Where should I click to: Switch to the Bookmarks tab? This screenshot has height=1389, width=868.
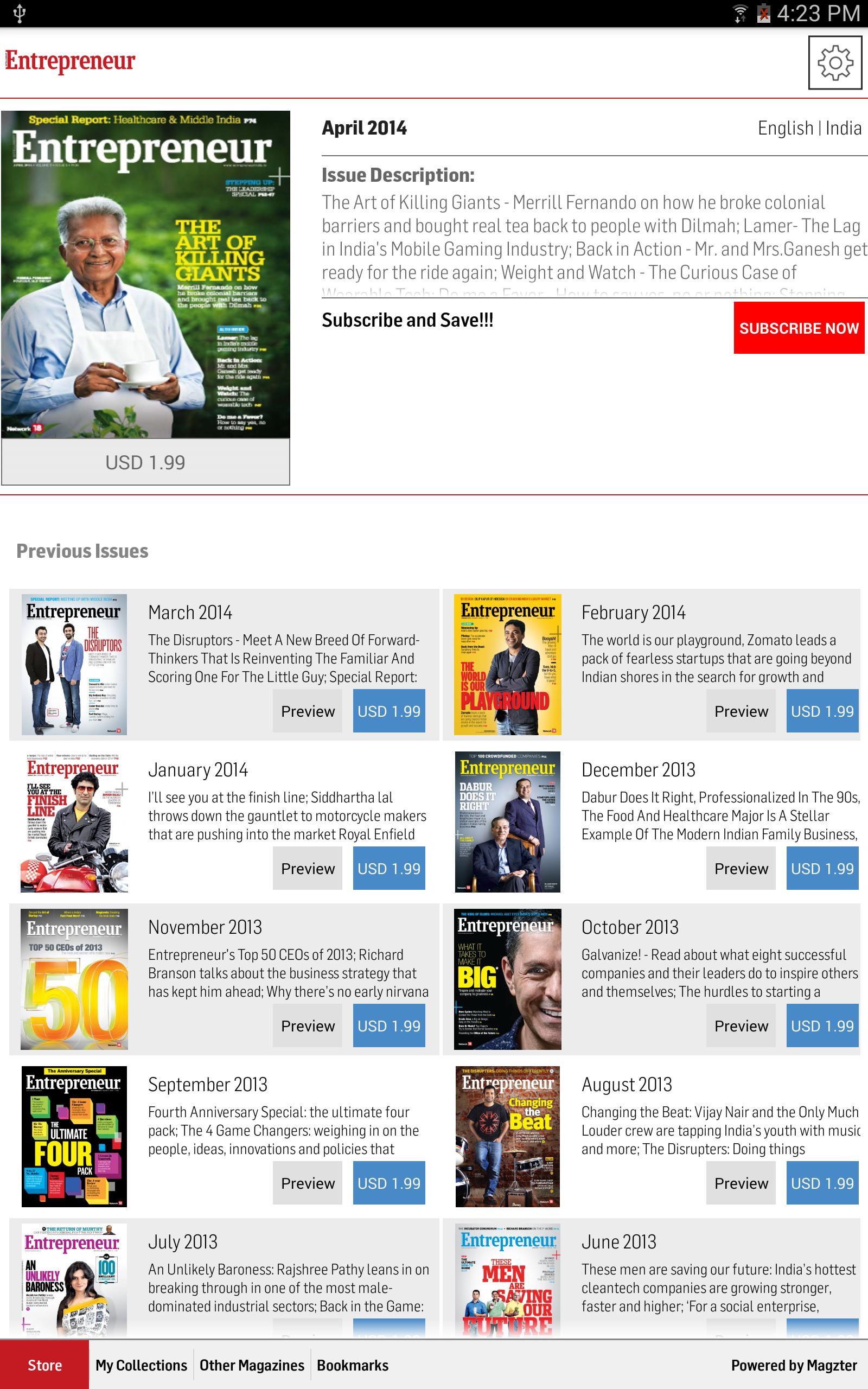pyautogui.click(x=353, y=1365)
